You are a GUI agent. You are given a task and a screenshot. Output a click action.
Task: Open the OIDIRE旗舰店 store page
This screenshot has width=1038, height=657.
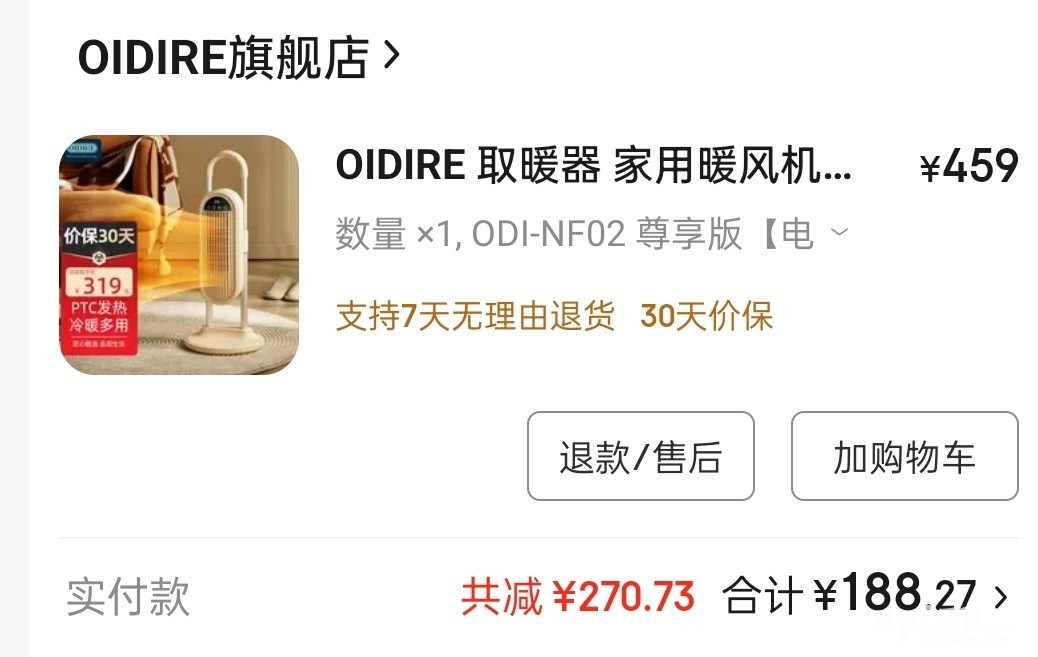tap(238, 57)
